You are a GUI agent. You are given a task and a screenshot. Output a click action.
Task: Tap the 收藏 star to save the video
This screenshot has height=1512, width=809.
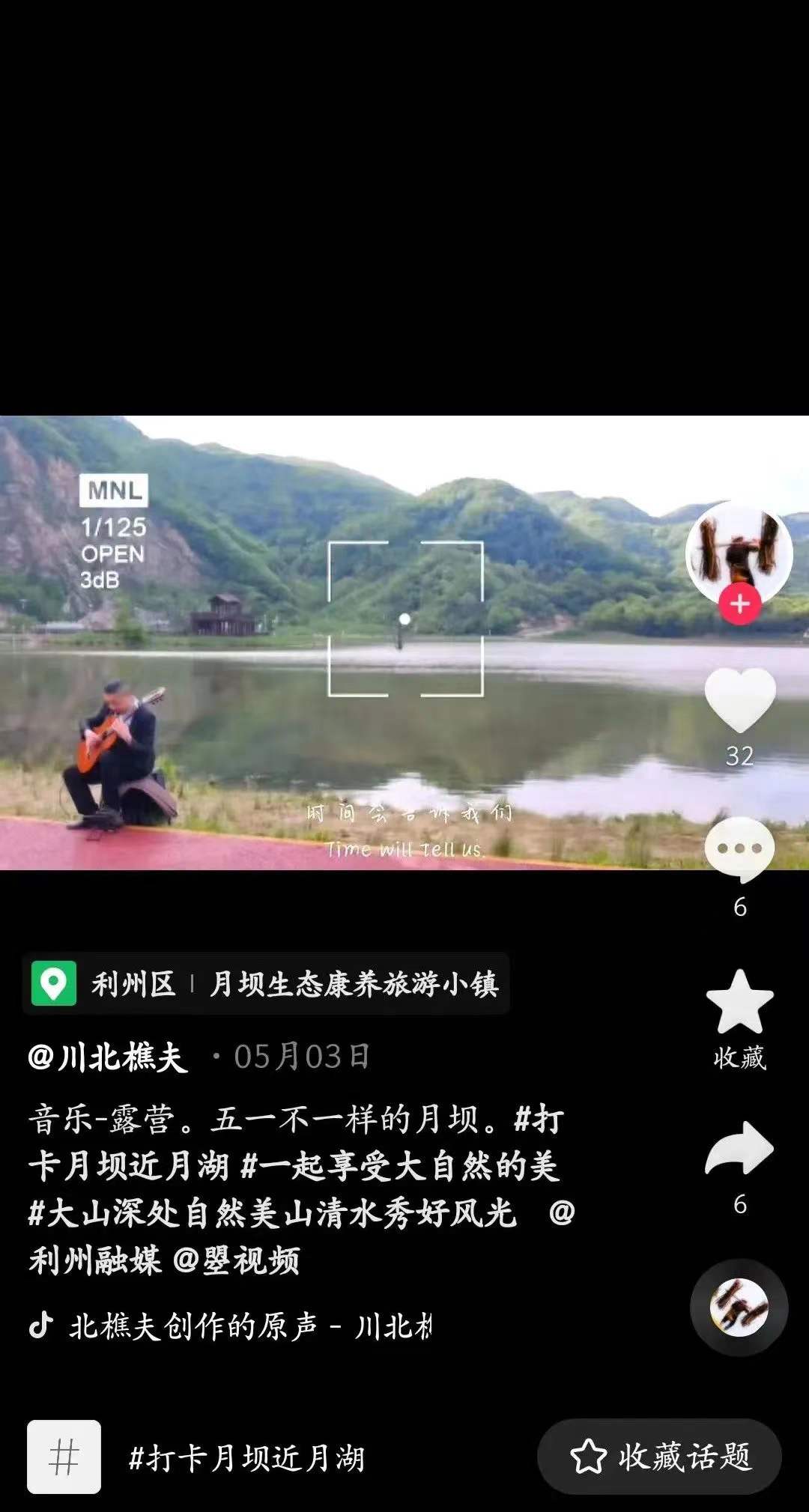(739, 1003)
